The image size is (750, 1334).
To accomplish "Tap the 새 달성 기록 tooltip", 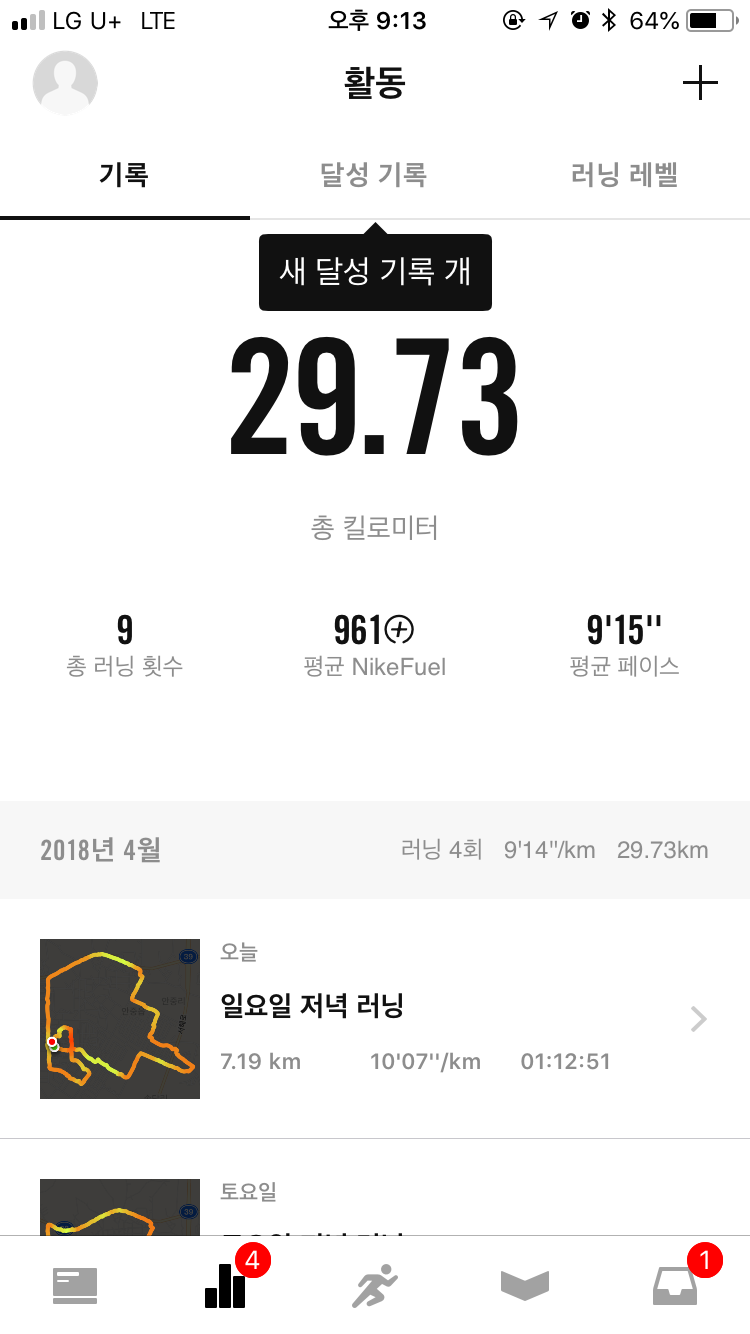I will click(375, 272).
